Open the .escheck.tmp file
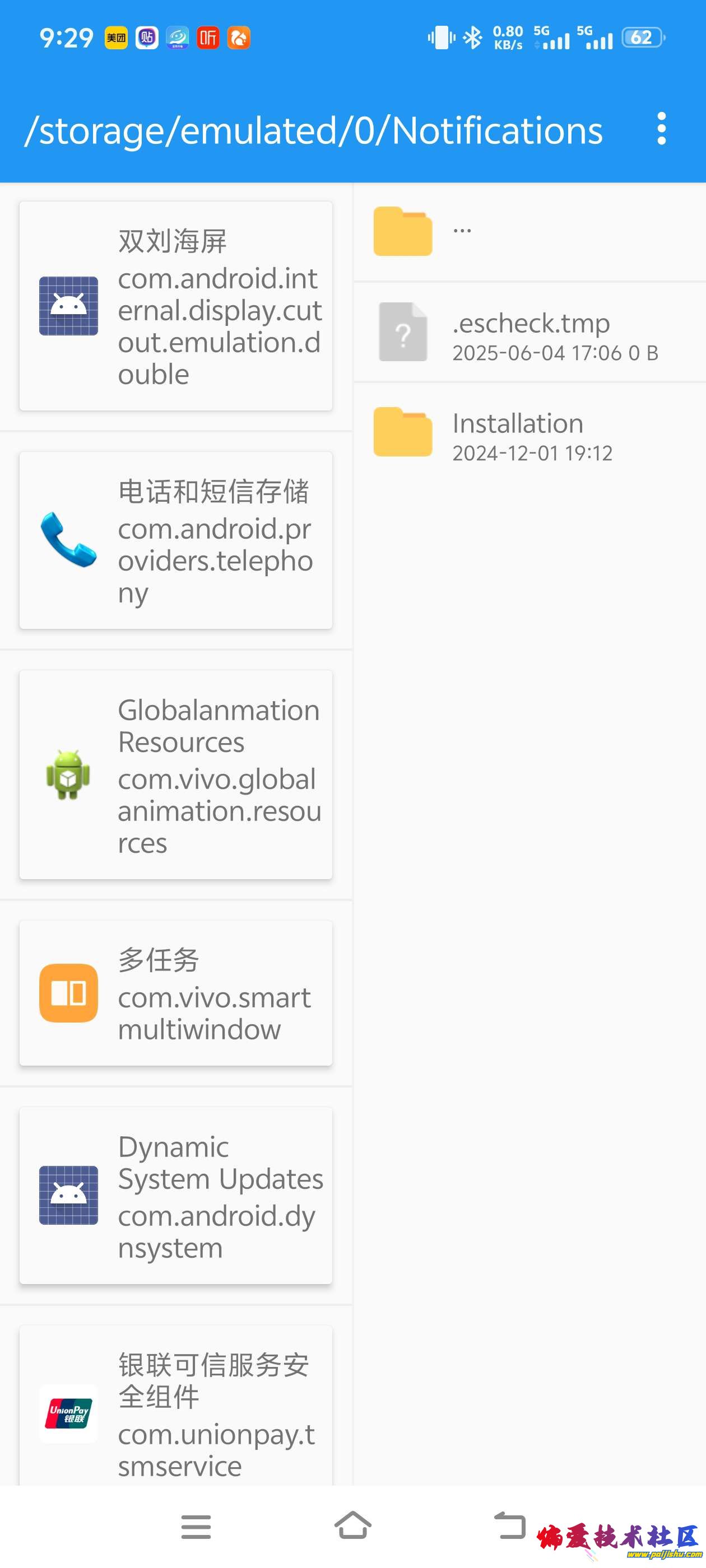This screenshot has height=1568, width=706. coord(529,333)
